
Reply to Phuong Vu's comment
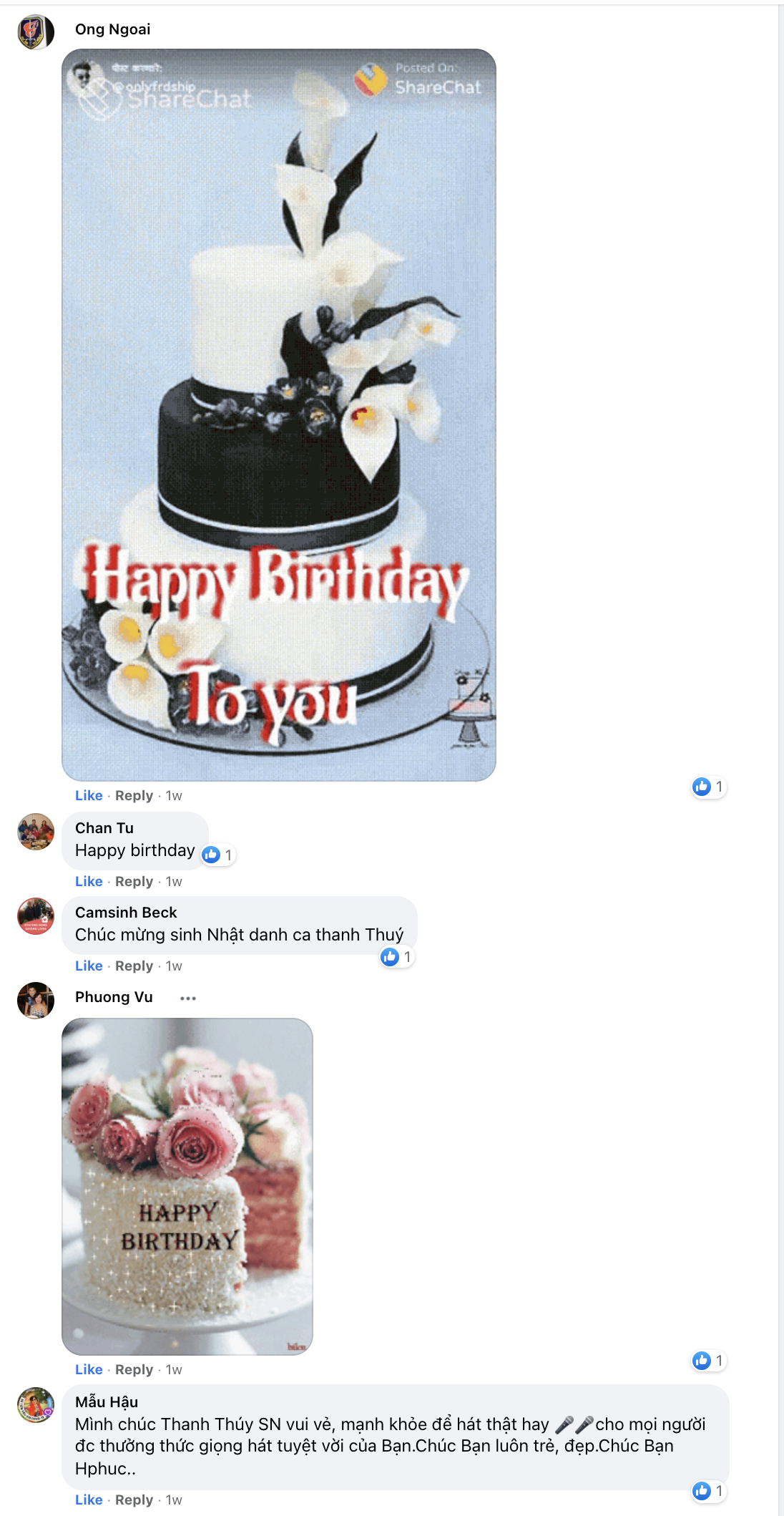(x=134, y=1369)
